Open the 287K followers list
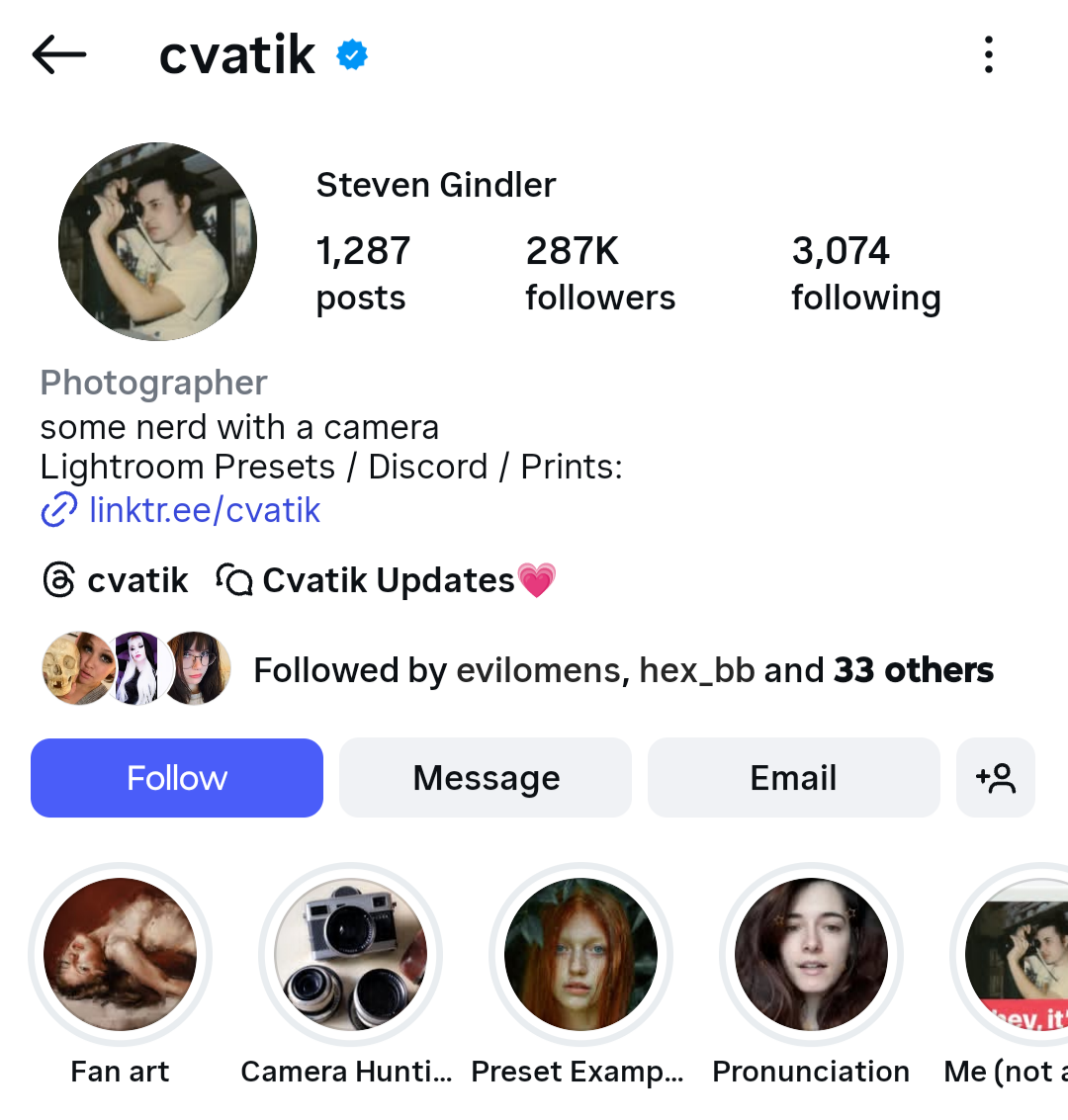Screen dimensions: 1068x1120 [599, 273]
